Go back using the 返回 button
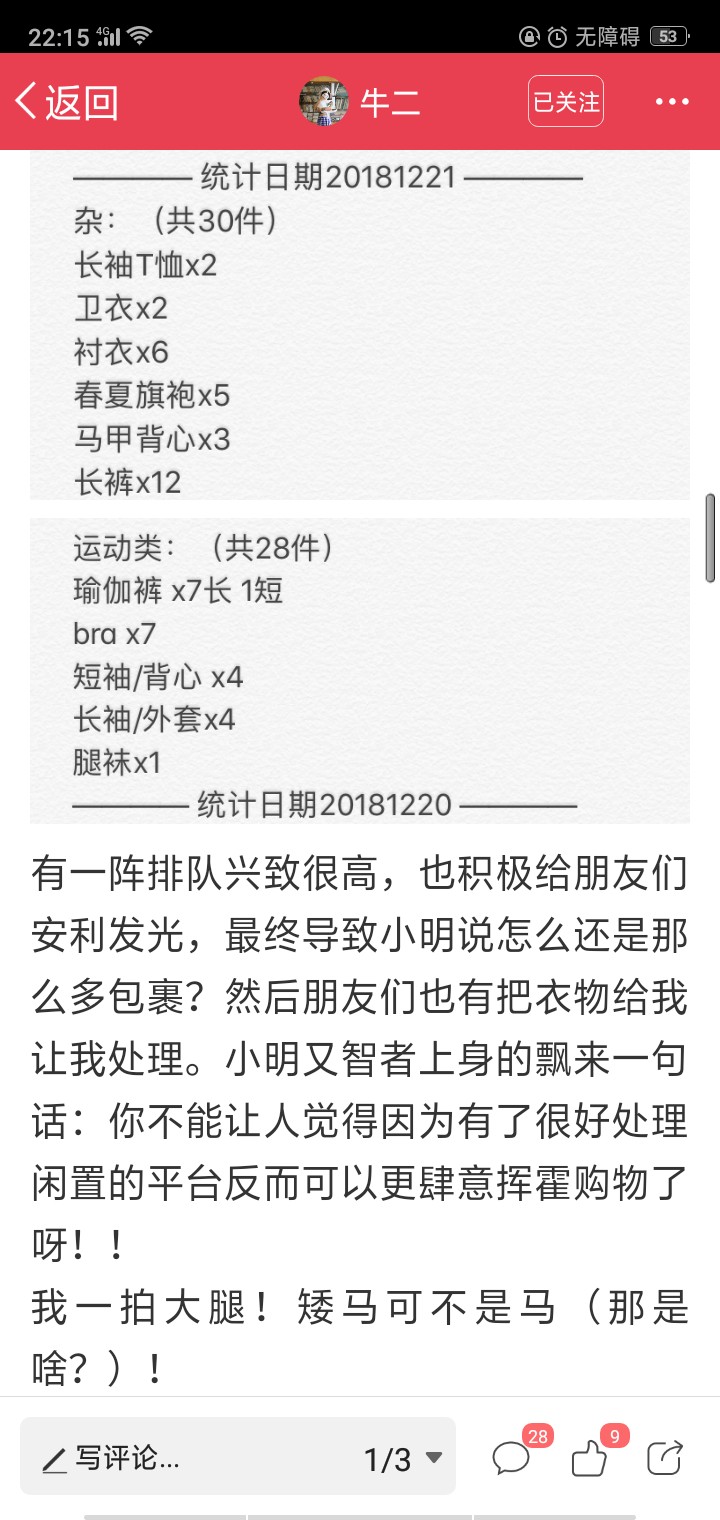Viewport: 720px width, 1520px height. point(67,102)
